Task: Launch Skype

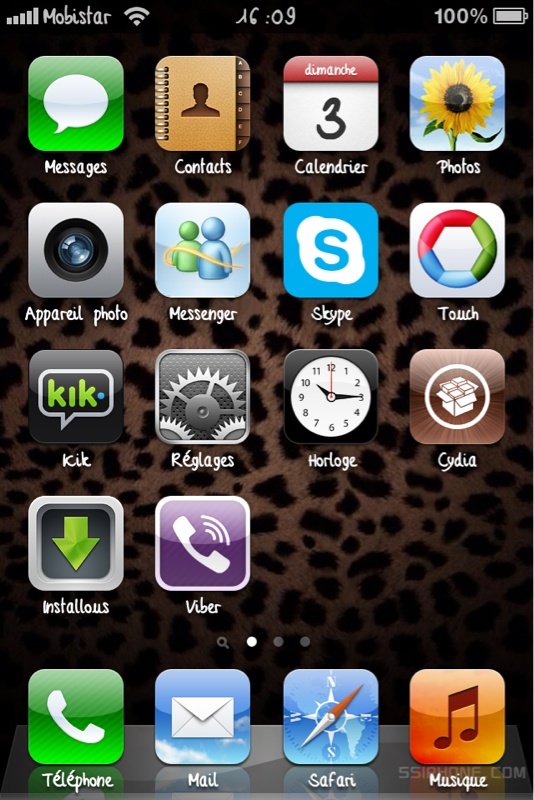Action: [330, 250]
